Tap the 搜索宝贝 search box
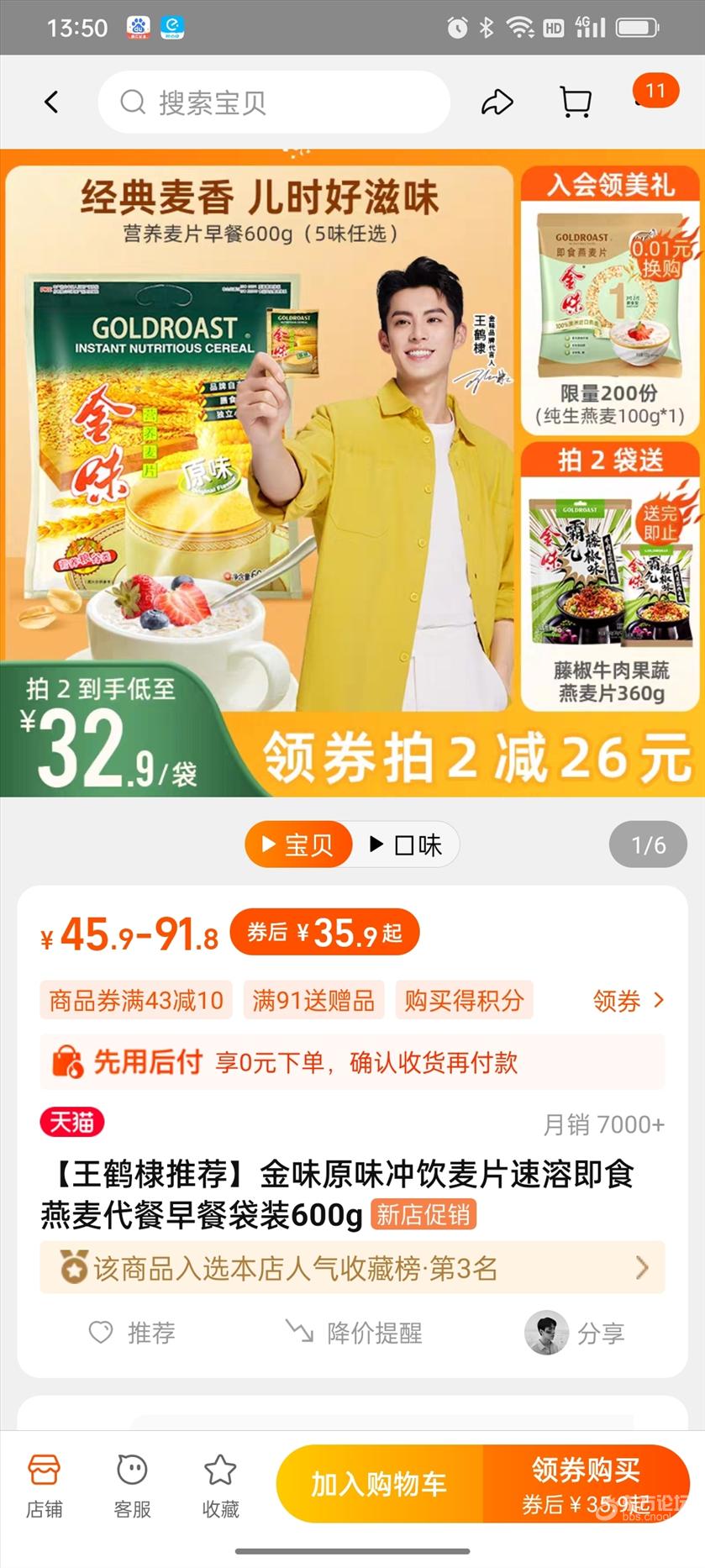705x1568 pixels. click(x=274, y=103)
